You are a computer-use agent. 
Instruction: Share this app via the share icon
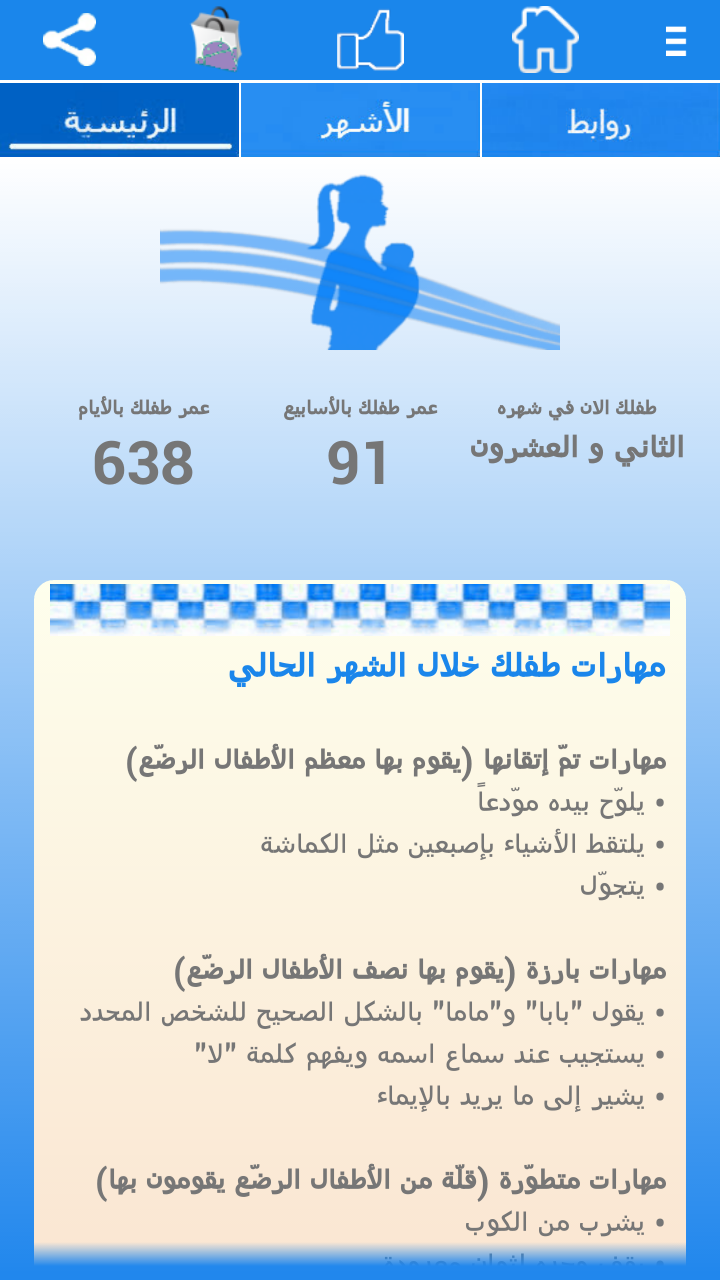tap(69, 40)
